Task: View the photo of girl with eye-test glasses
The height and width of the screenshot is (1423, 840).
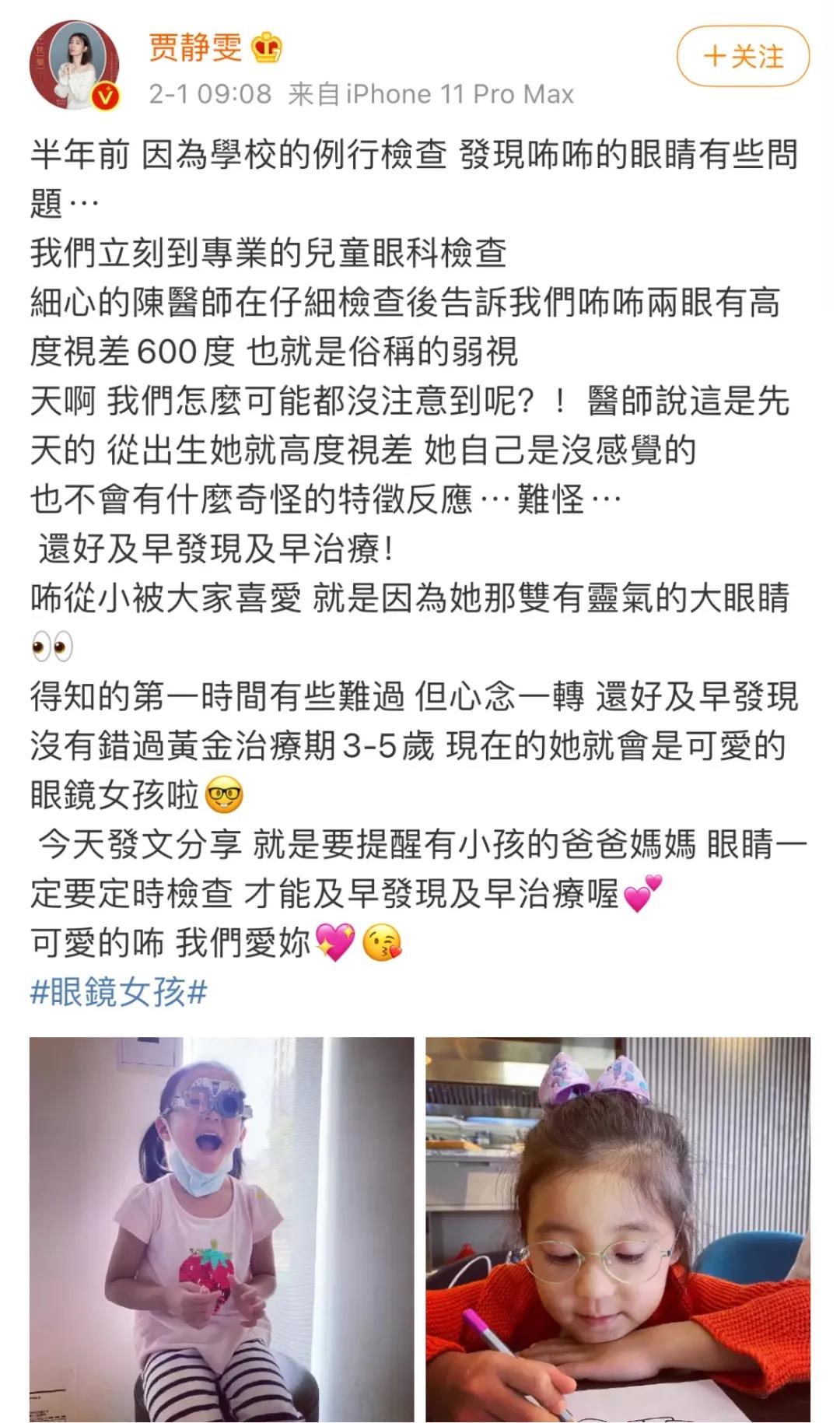Action: [x=222, y=1229]
